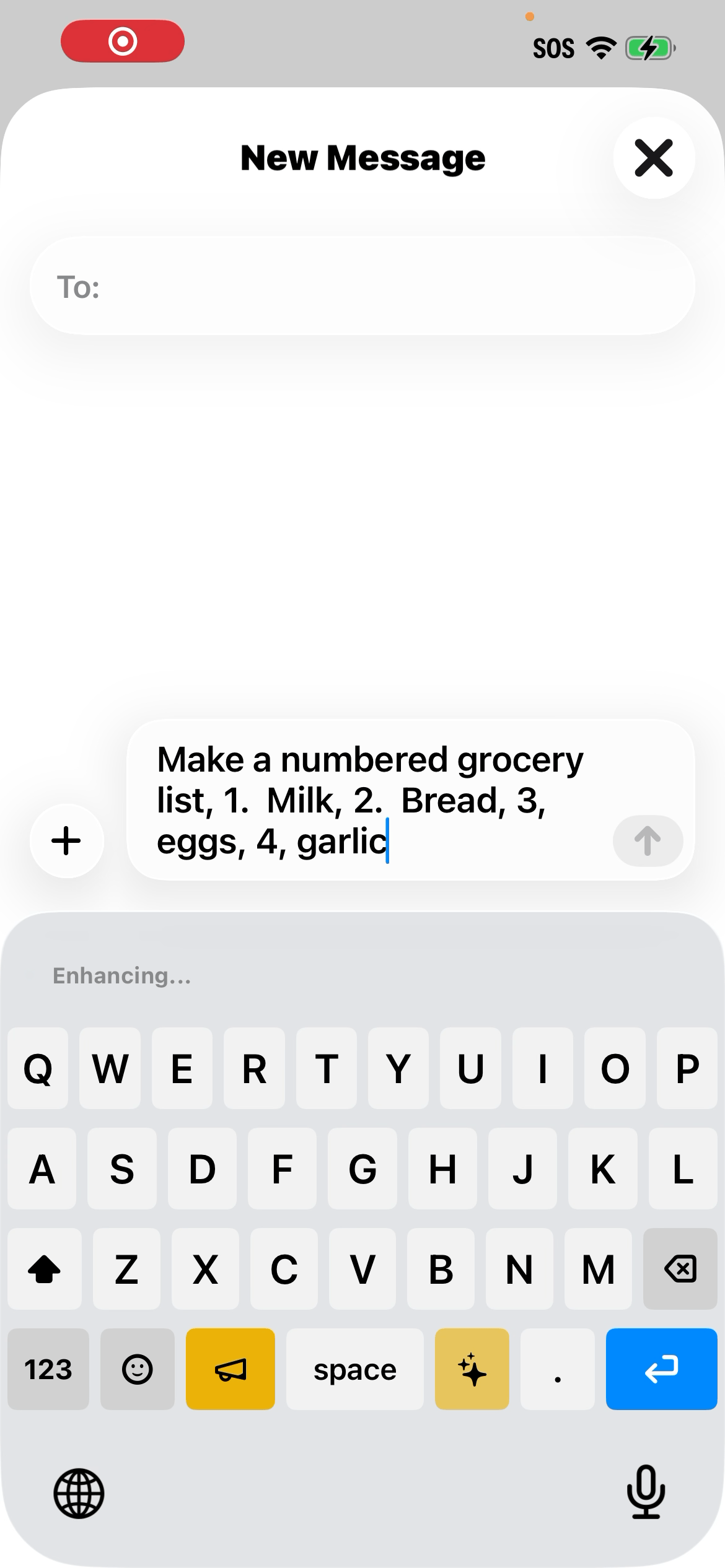Close the New Message sheet
Screen dimensions: 725x1568
[x=654, y=158]
